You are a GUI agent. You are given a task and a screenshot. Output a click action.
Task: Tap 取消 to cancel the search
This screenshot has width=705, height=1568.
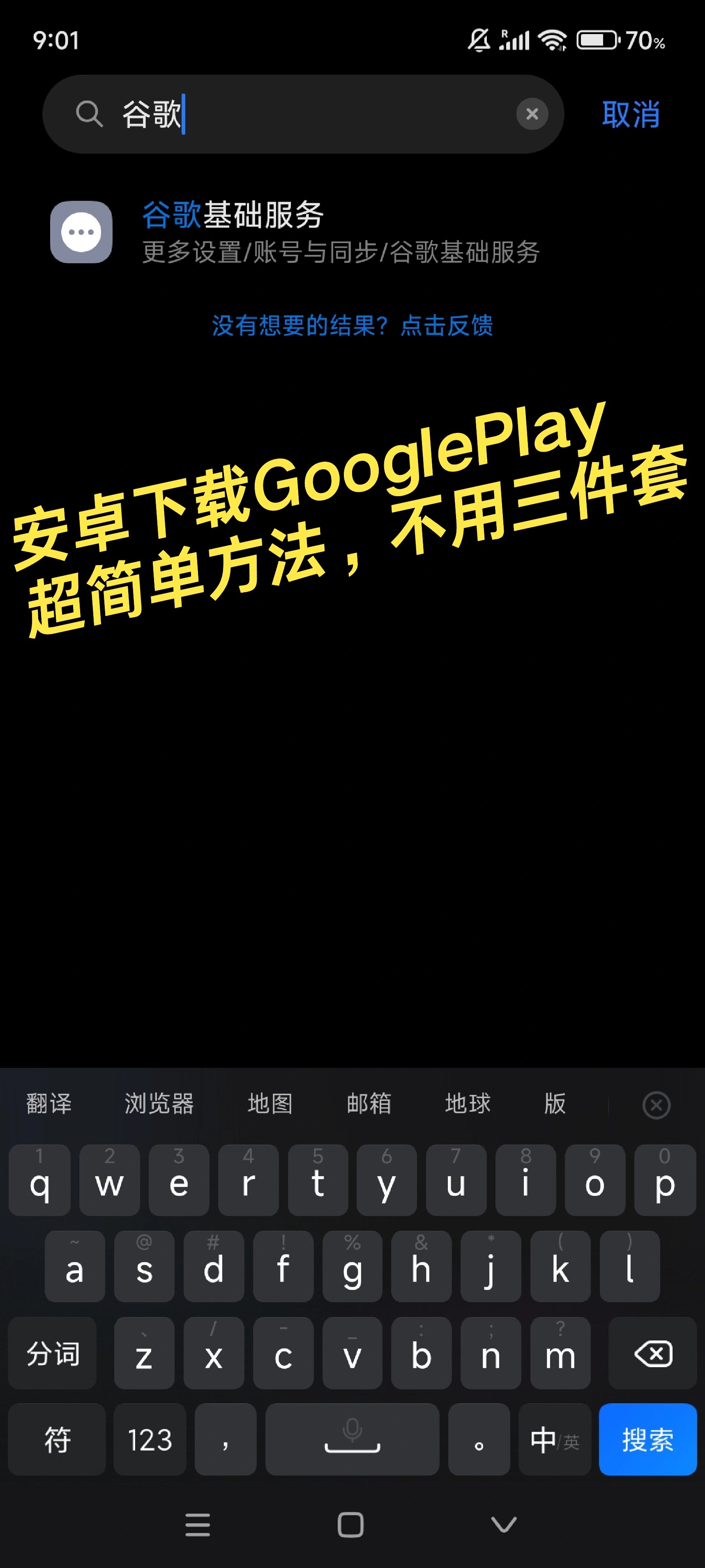coord(631,114)
